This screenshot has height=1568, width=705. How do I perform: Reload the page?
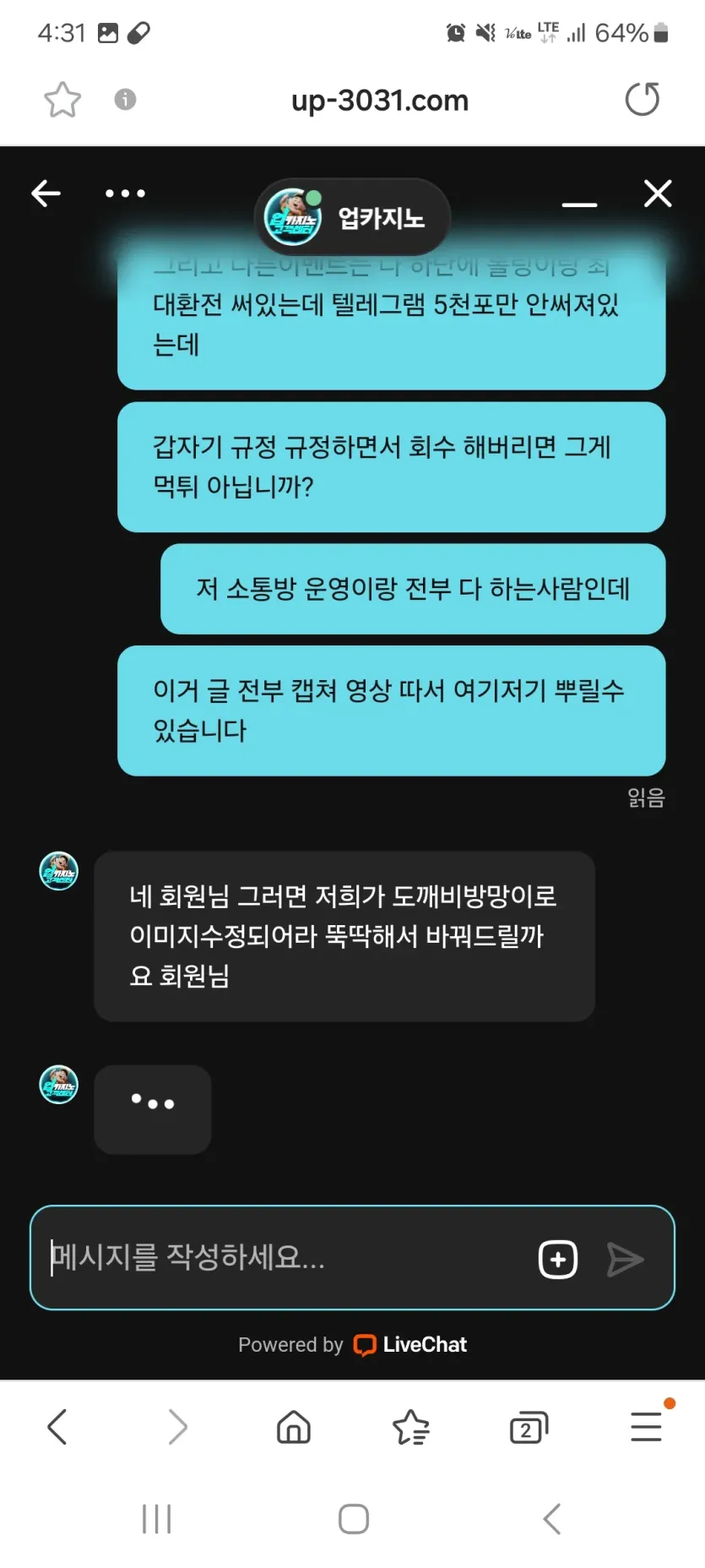tap(643, 99)
